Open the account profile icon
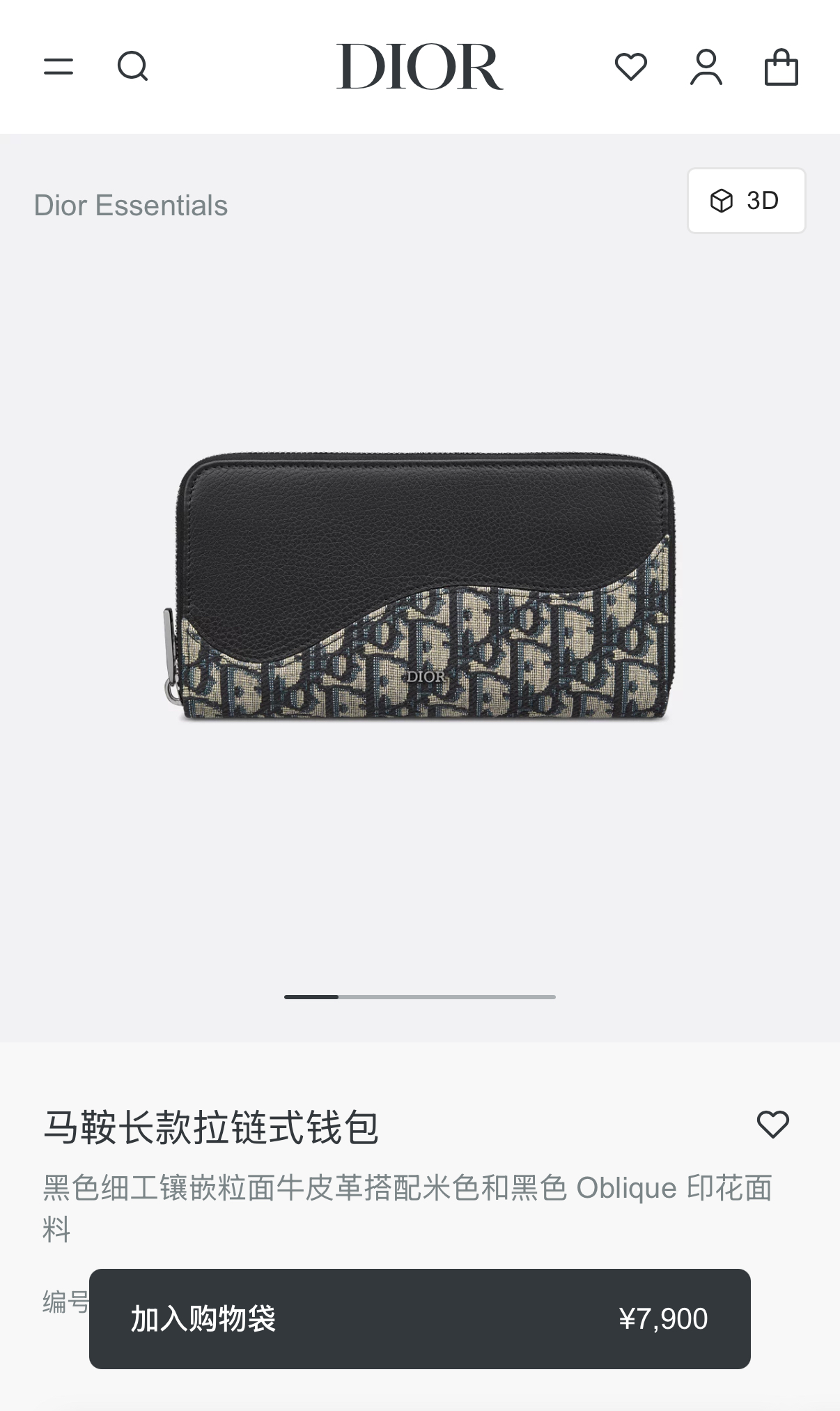840x1411 pixels. 706,67
